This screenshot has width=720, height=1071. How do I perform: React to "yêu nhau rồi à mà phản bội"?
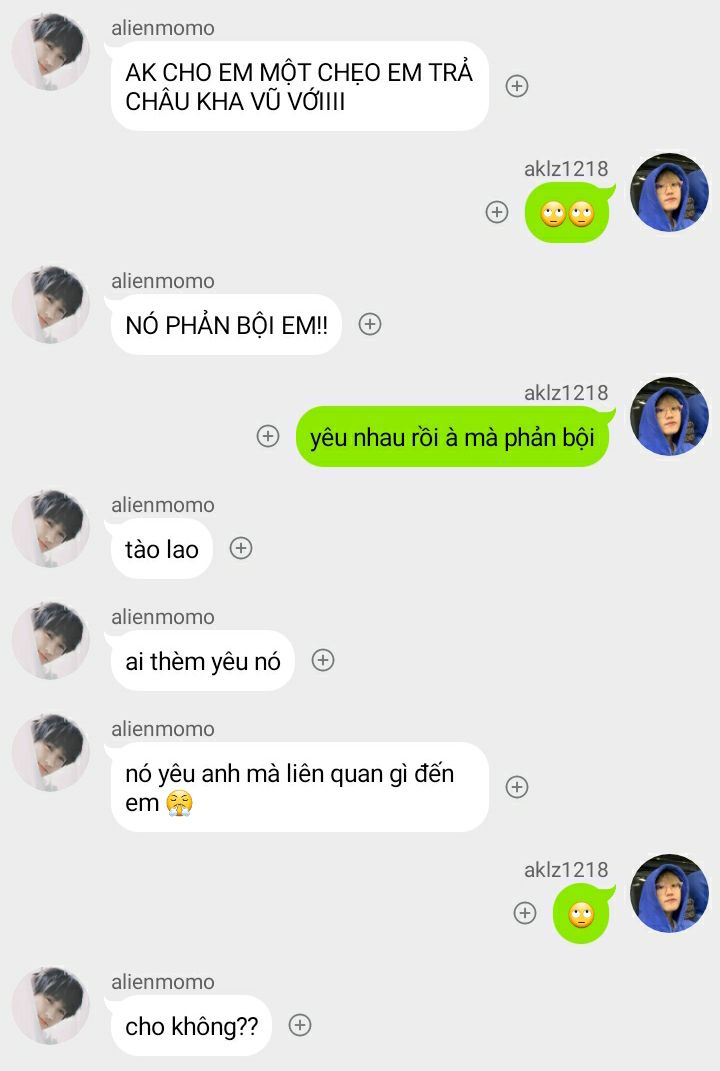(x=268, y=436)
